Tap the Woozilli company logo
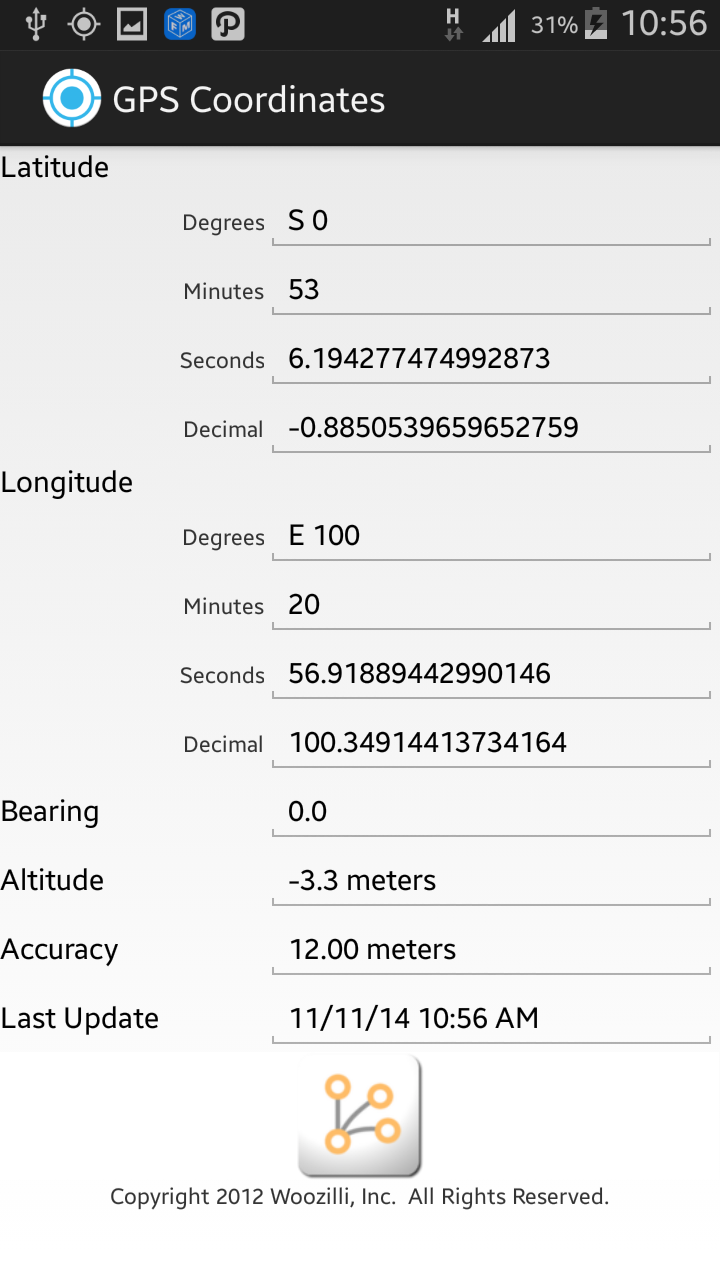 [x=360, y=1117]
